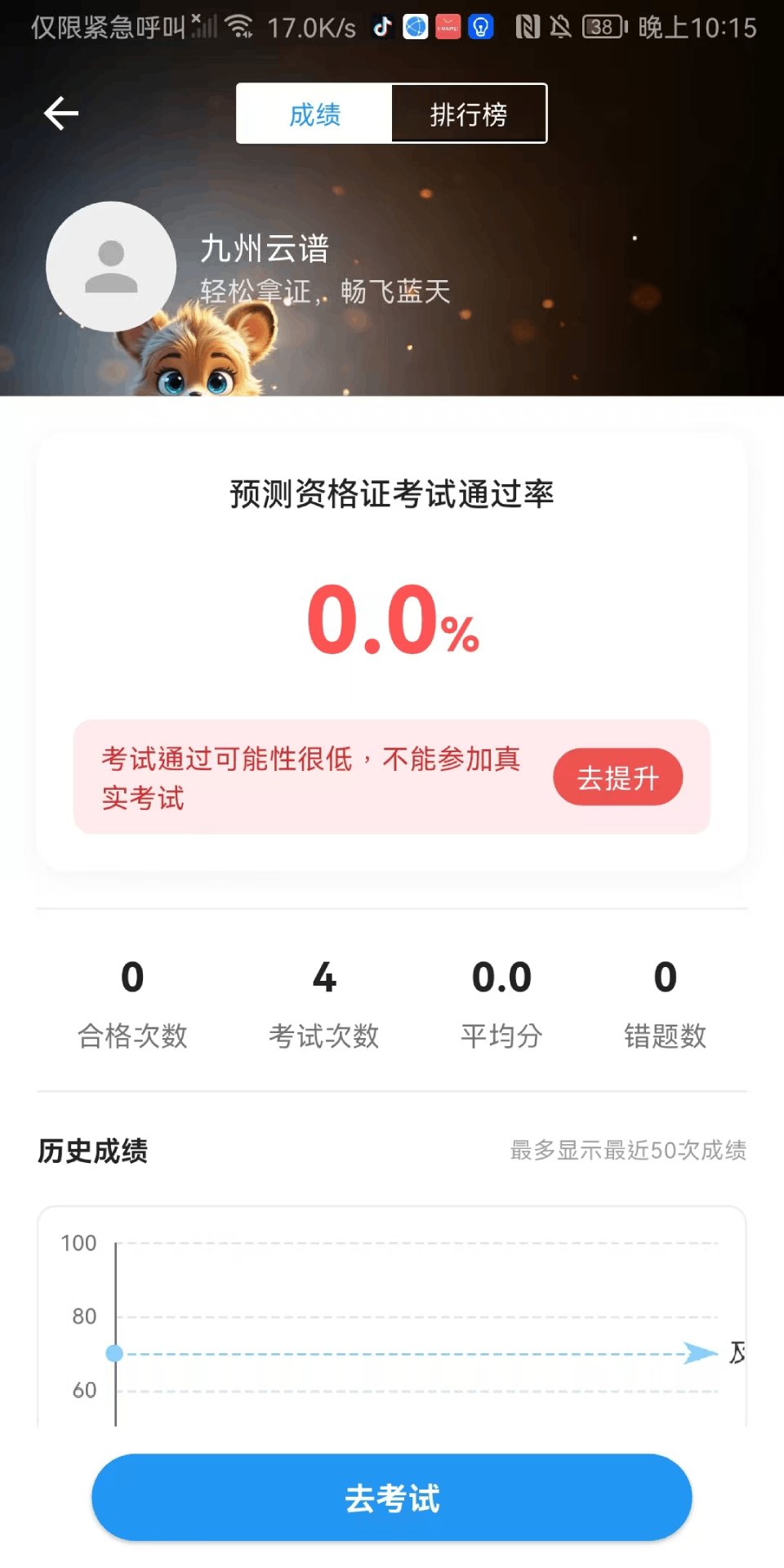784x1568 pixels.
Task: Open the Douyin icon in status bar
Action: pos(382,26)
